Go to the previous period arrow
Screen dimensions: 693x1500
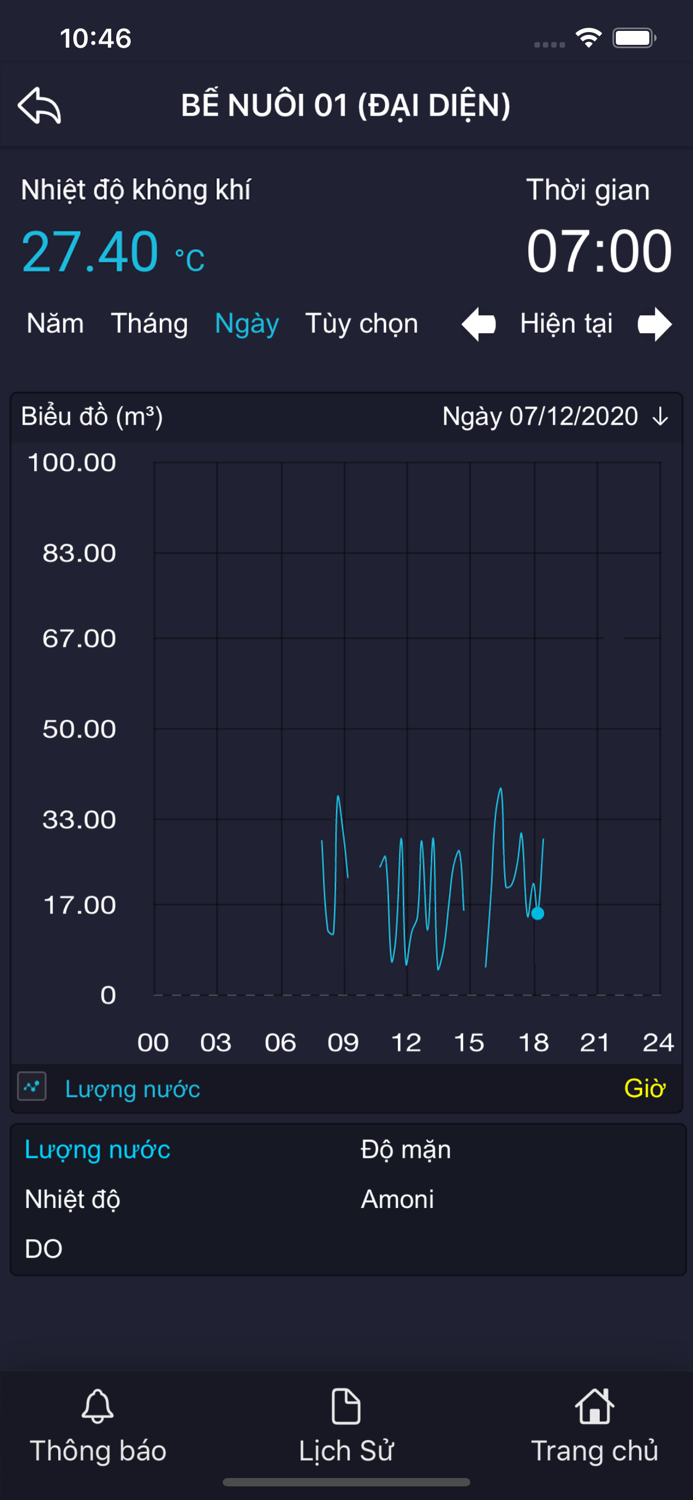479,324
